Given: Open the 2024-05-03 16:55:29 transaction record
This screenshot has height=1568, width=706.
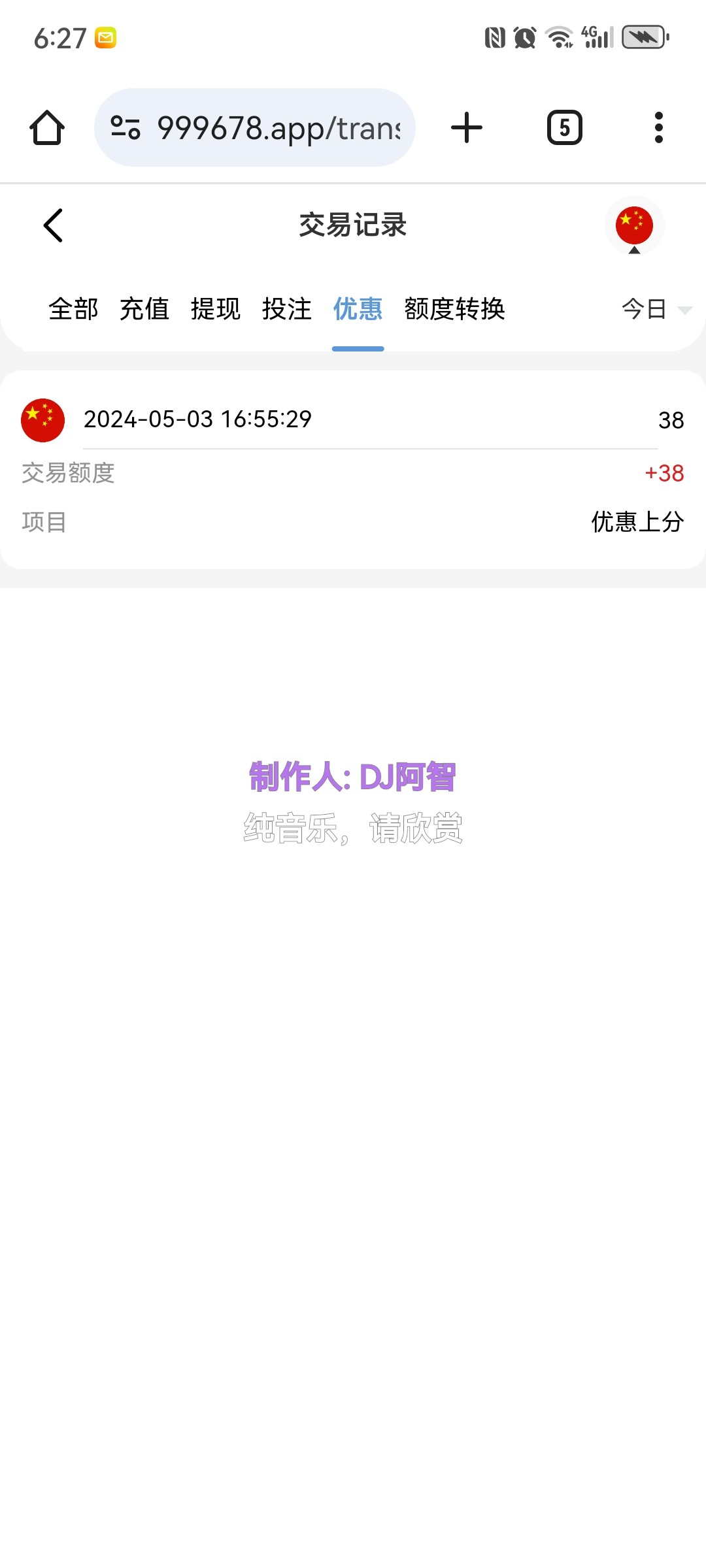Looking at the screenshot, I should coord(353,470).
